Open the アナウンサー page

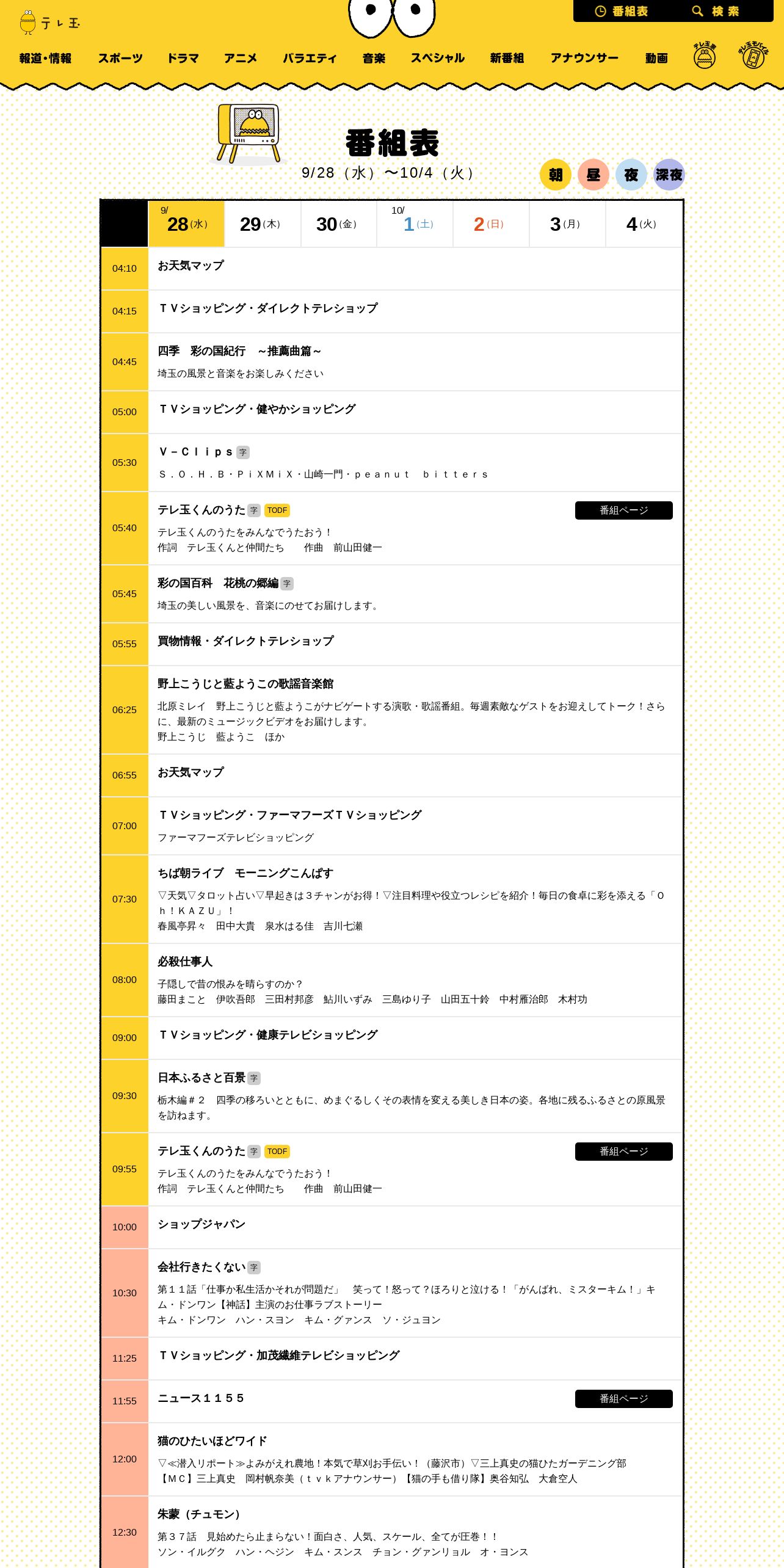coord(584,58)
